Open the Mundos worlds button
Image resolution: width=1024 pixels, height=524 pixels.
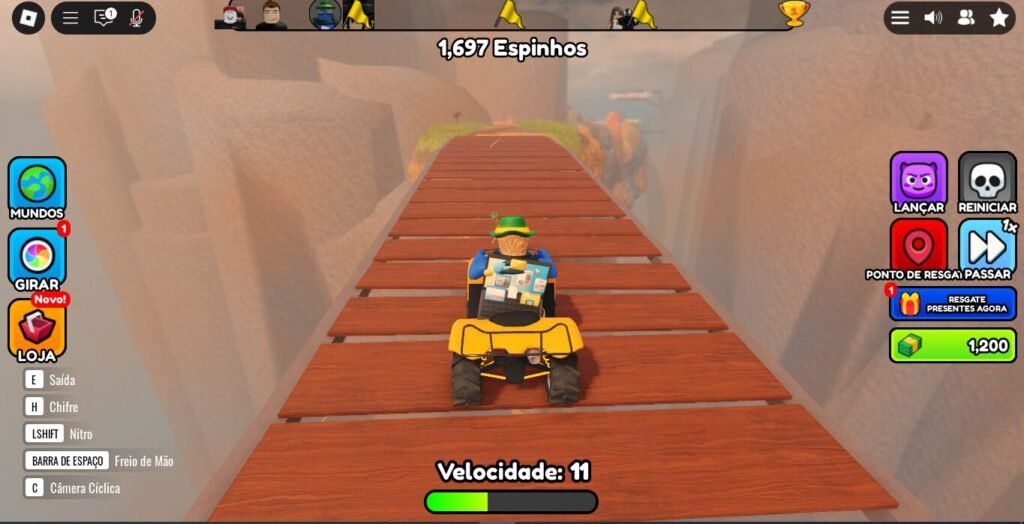[37, 184]
